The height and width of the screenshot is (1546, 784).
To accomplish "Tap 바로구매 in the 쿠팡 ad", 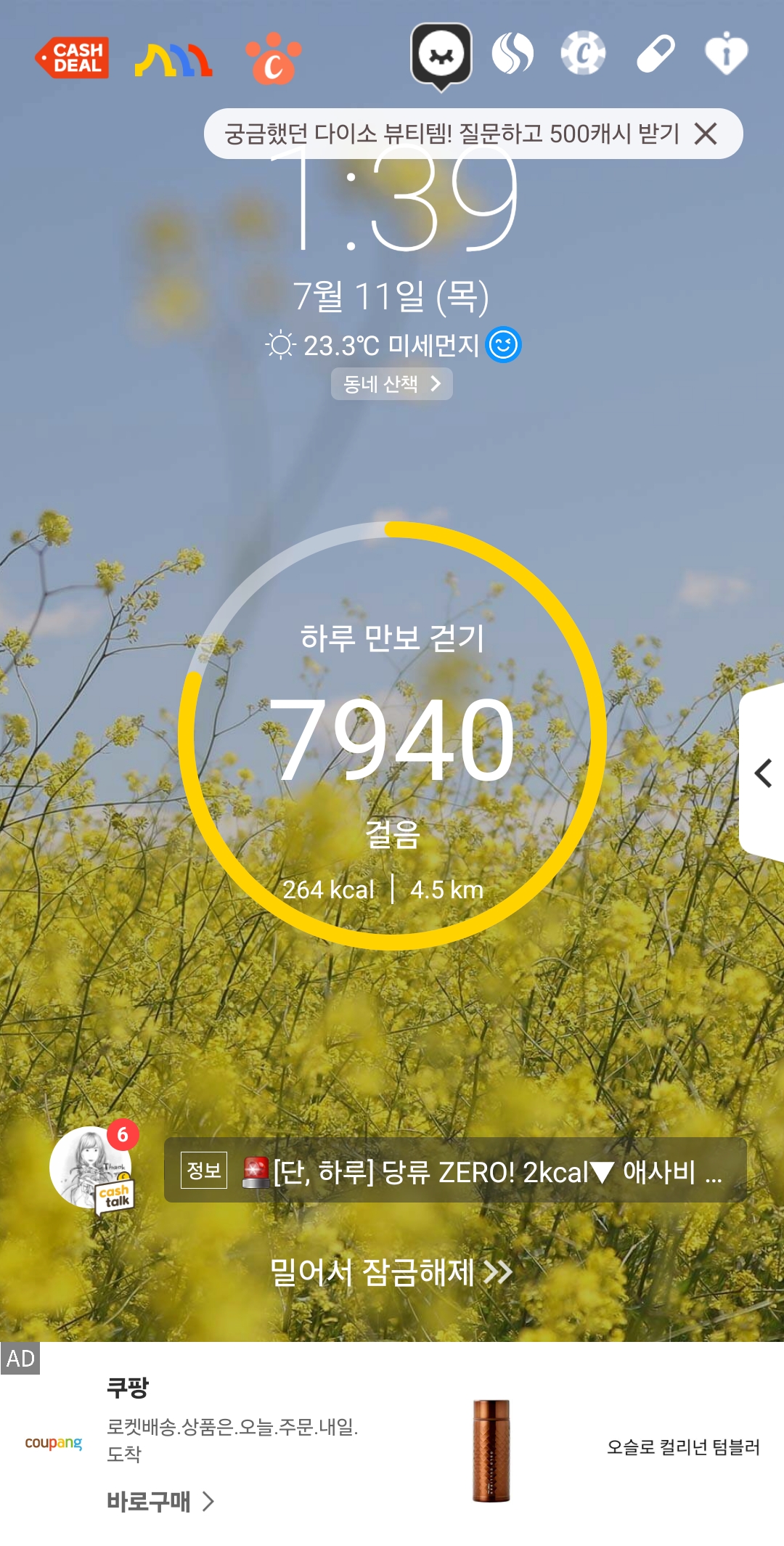I will (160, 1501).
